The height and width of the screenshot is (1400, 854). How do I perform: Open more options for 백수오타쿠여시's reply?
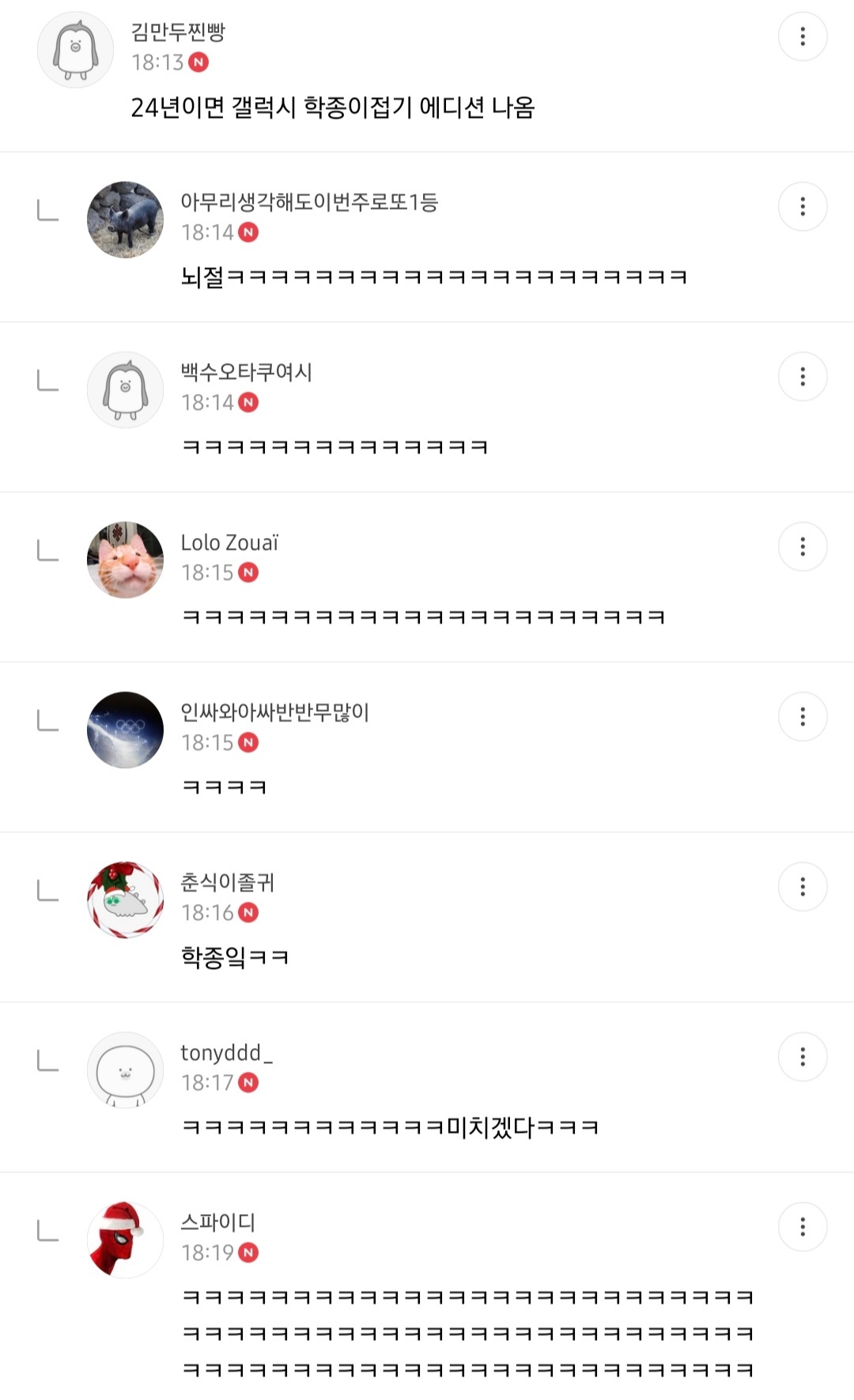pos(803,376)
